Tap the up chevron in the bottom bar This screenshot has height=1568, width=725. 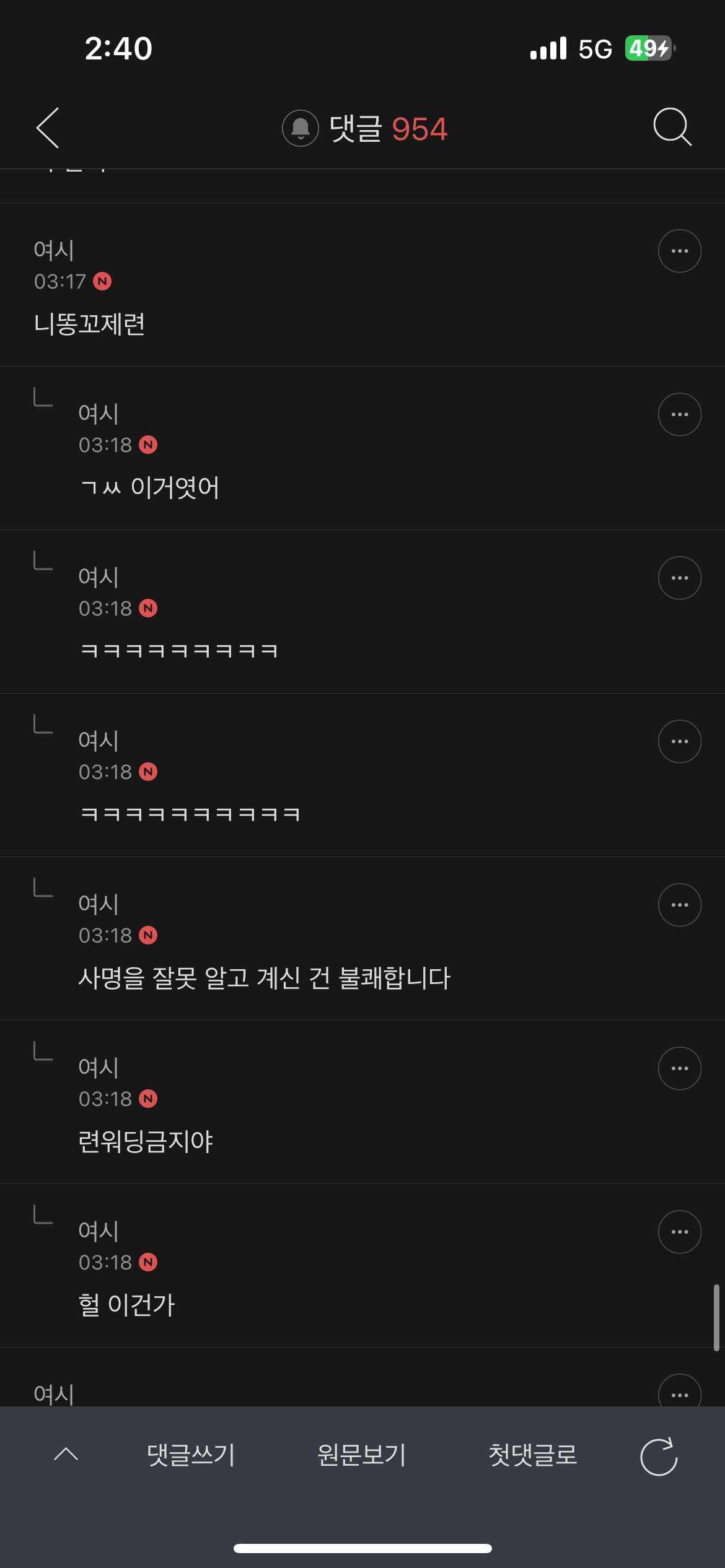point(66,1455)
